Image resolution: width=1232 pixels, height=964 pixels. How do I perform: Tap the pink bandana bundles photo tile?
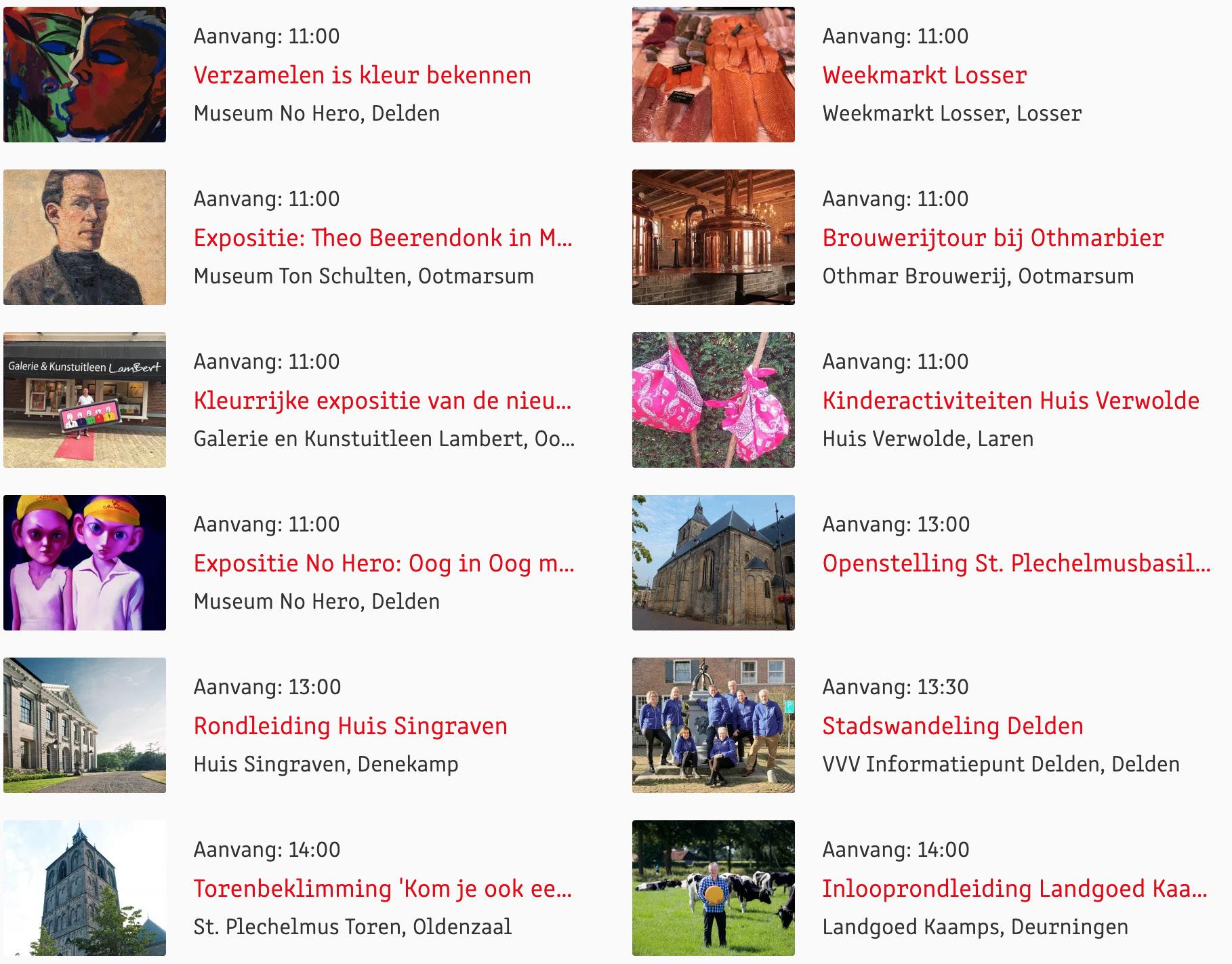coord(713,400)
